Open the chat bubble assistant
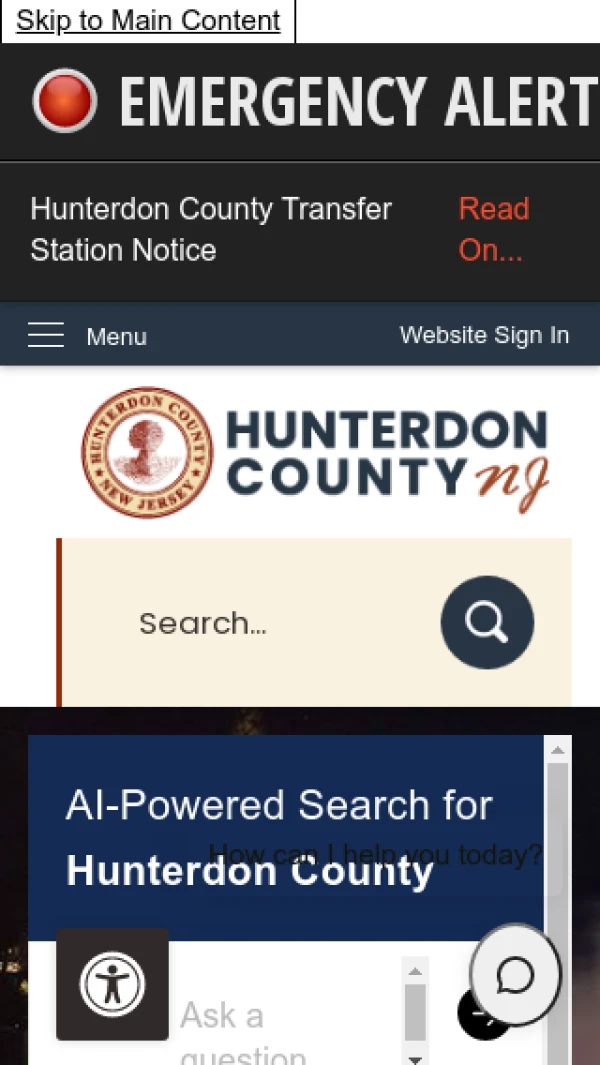Image resolution: width=600 pixels, height=1065 pixels. 516,974
